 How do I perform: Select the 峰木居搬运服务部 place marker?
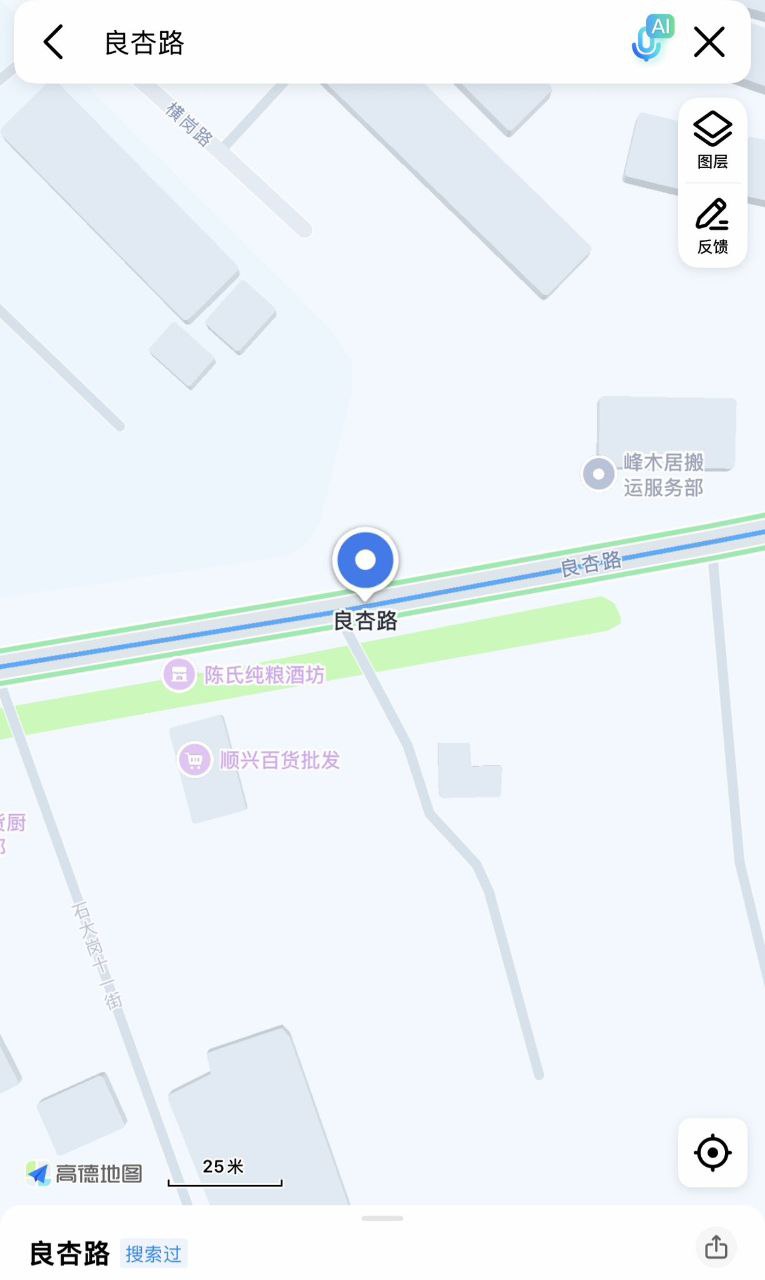click(599, 474)
